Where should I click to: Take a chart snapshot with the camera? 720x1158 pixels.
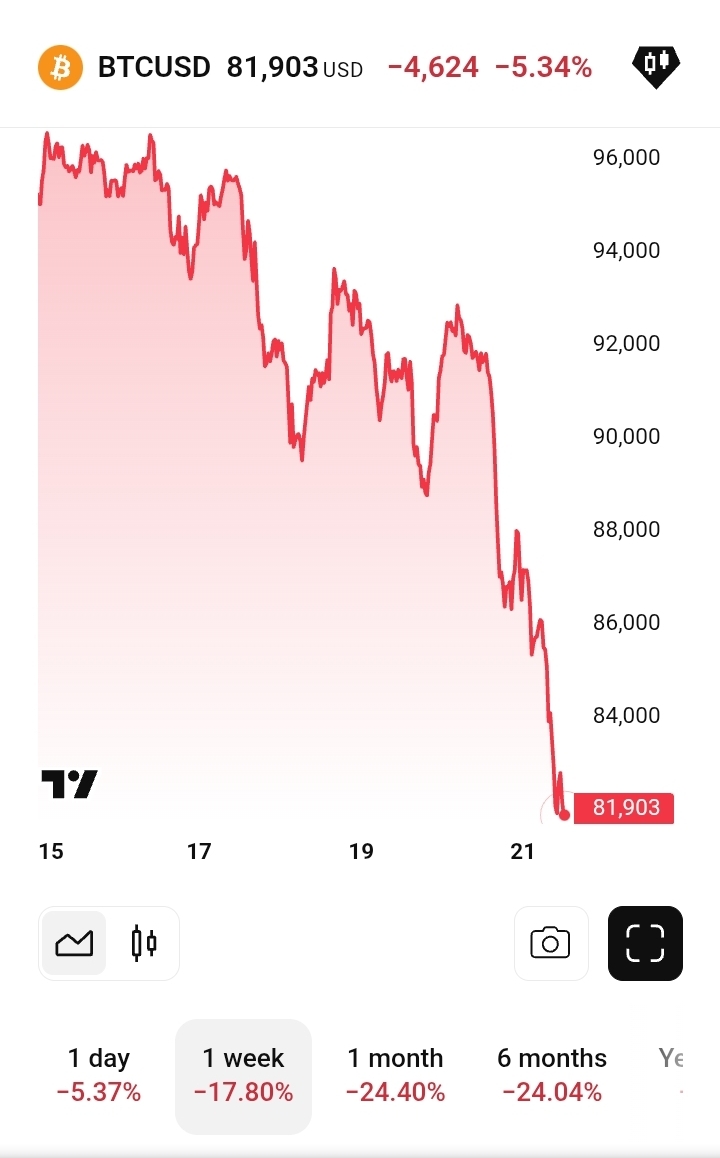point(550,943)
